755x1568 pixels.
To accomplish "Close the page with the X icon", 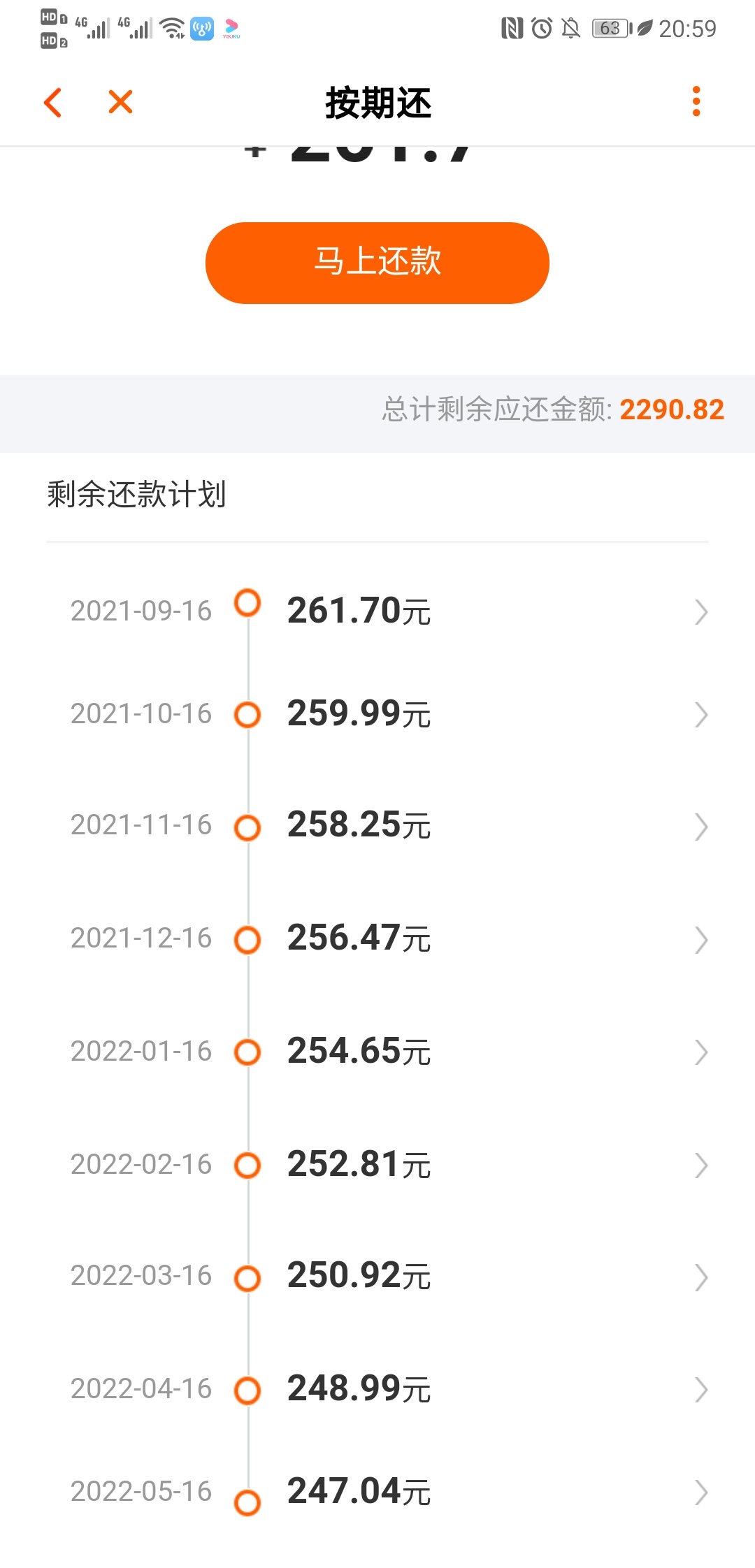I will pos(120,102).
